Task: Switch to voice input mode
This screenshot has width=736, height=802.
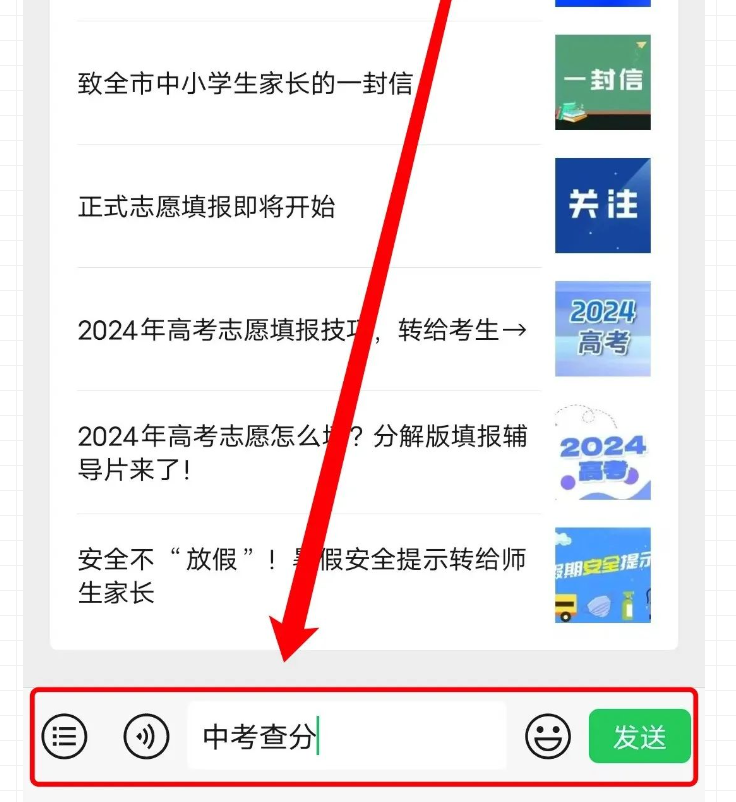Action: tap(146, 738)
